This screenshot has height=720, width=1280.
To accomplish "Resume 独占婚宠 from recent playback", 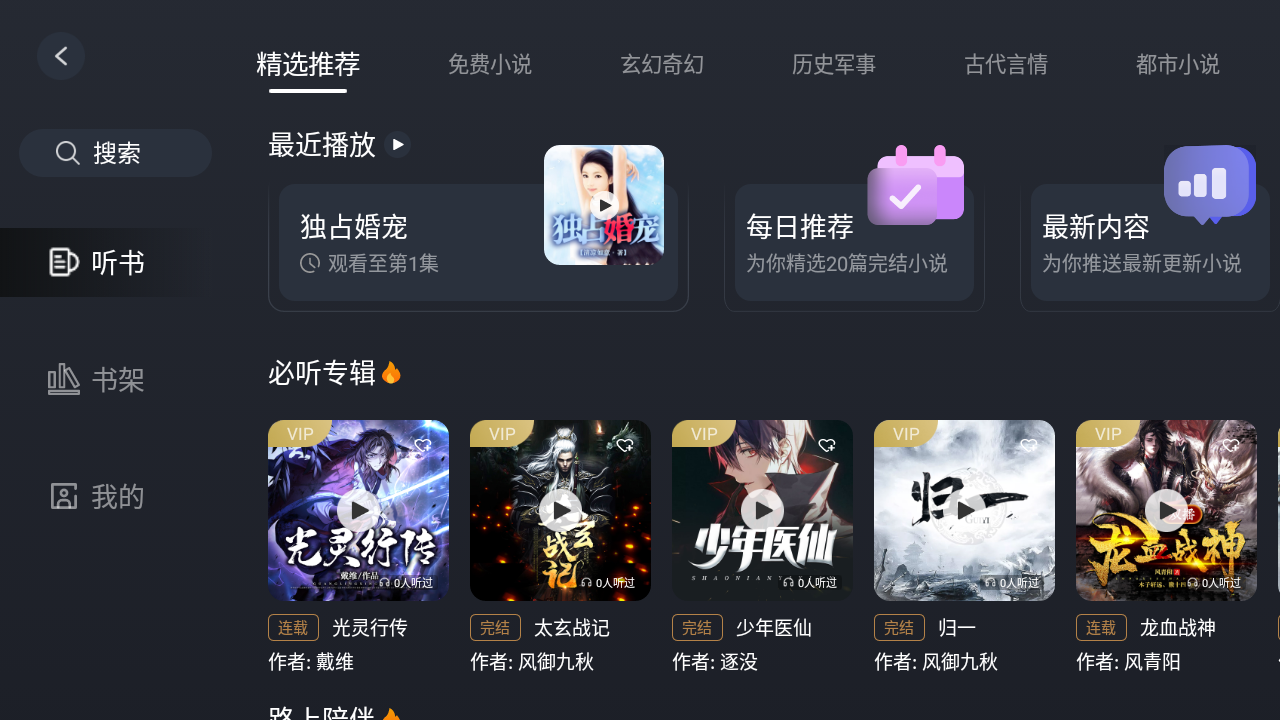I will click(x=478, y=242).
